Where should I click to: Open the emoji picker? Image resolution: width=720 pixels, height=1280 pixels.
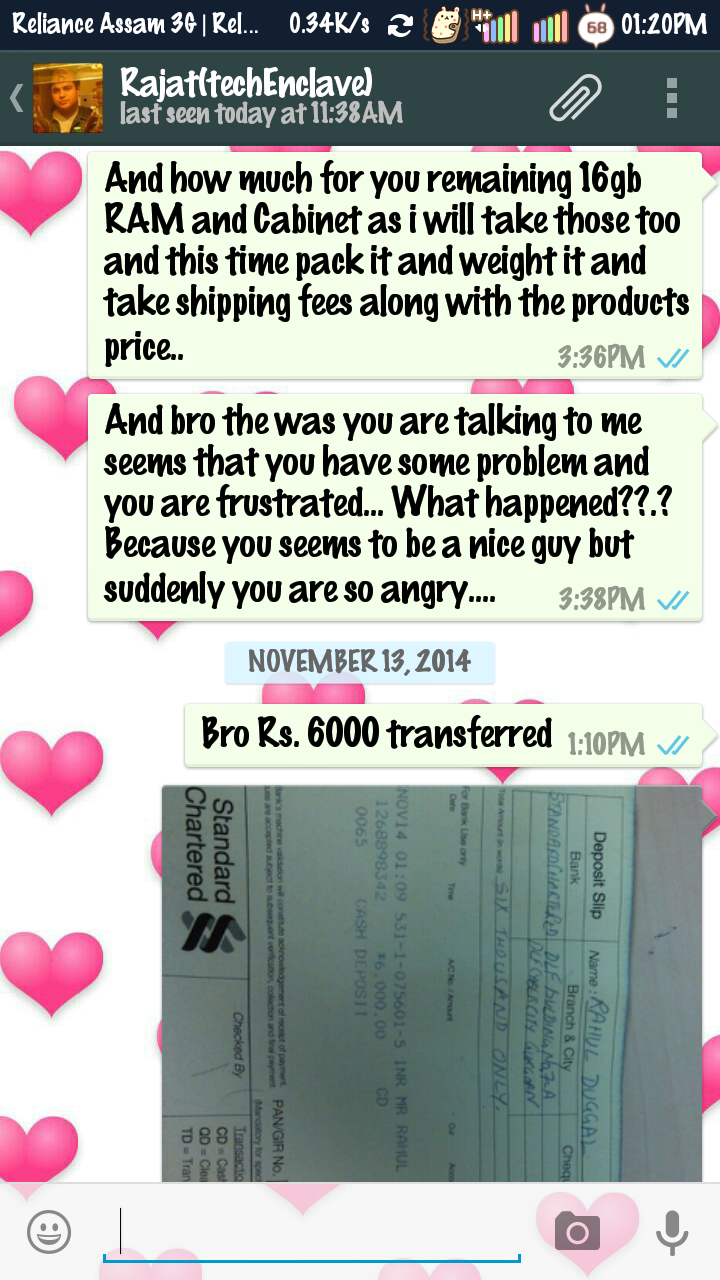coord(49,1231)
